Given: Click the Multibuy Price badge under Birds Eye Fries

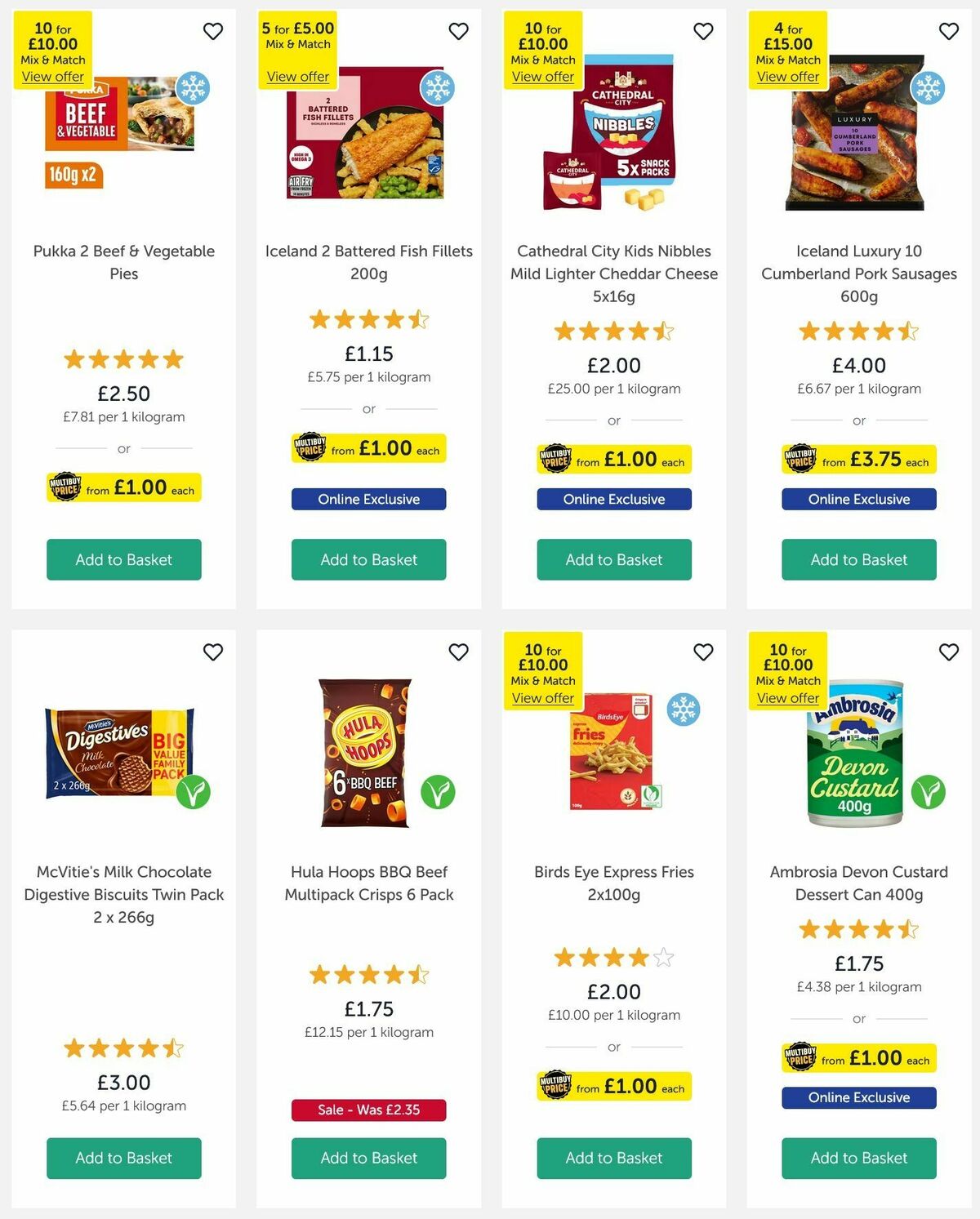Looking at the screenshot, I should [613, 1086].
